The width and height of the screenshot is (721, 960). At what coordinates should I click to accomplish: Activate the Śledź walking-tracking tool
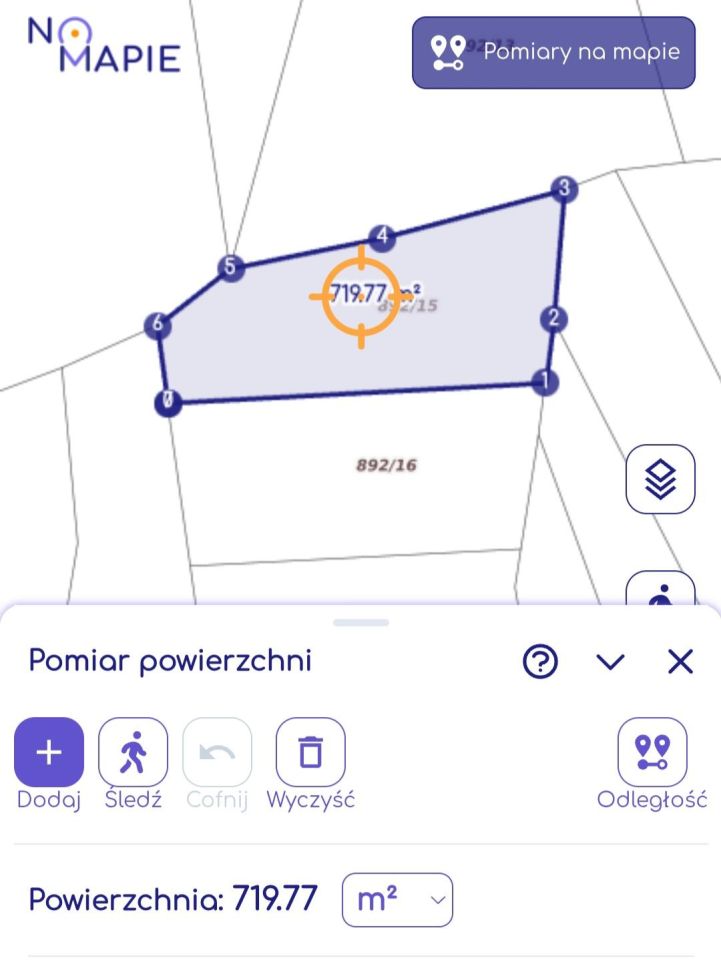point(132,752)
